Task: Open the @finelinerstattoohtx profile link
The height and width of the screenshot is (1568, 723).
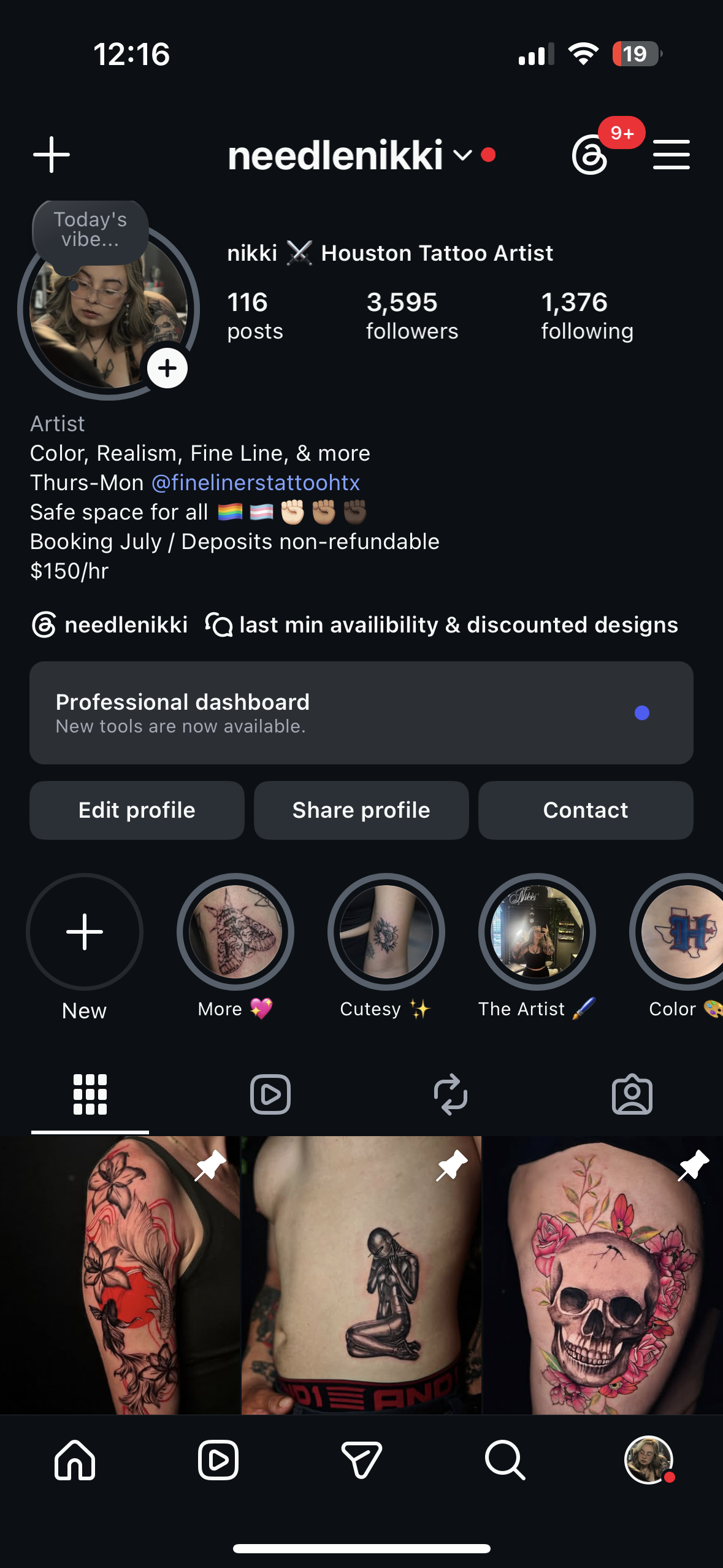Action: click(x=256, y=483)
